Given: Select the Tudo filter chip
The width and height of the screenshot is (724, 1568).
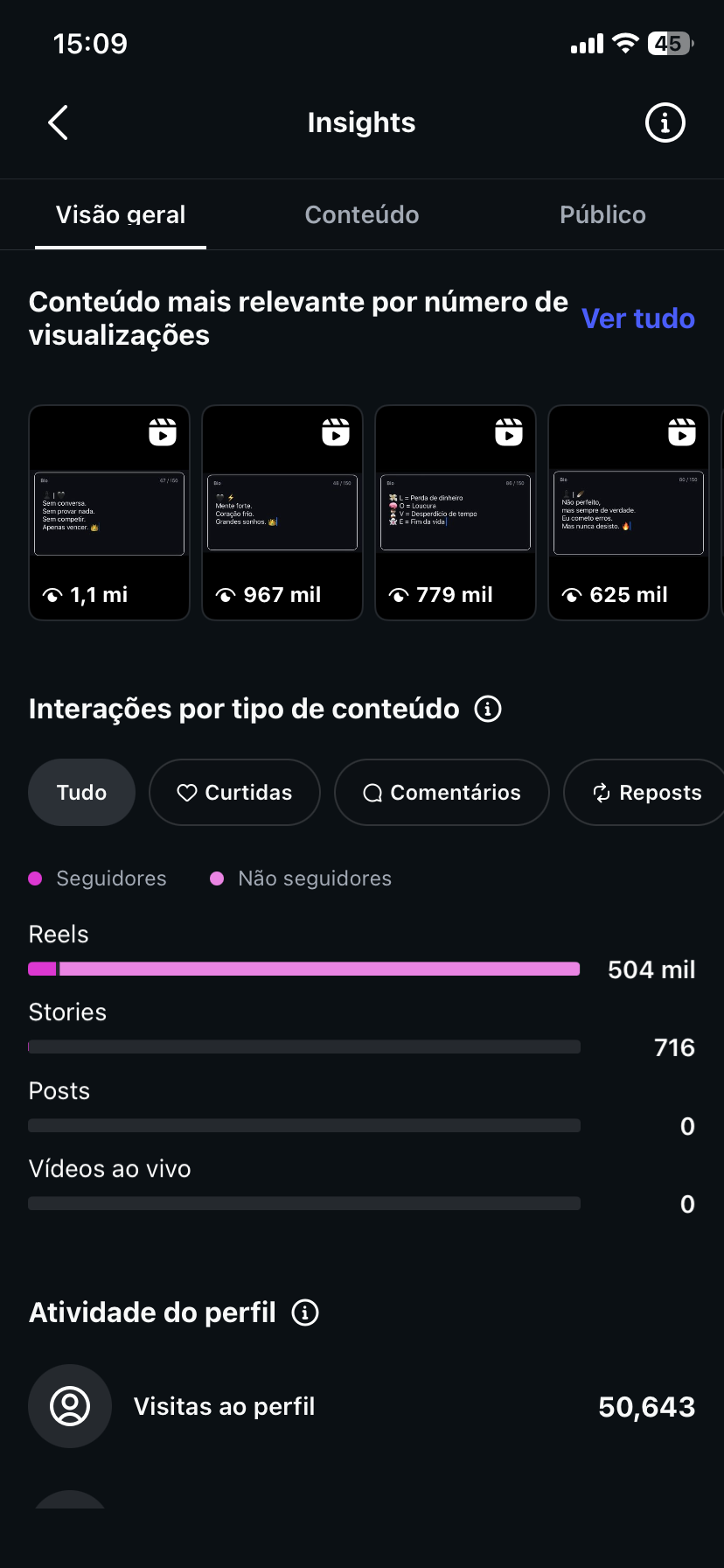Looking at the screenshot, I should pyautogui.click(x=82, y=792).
